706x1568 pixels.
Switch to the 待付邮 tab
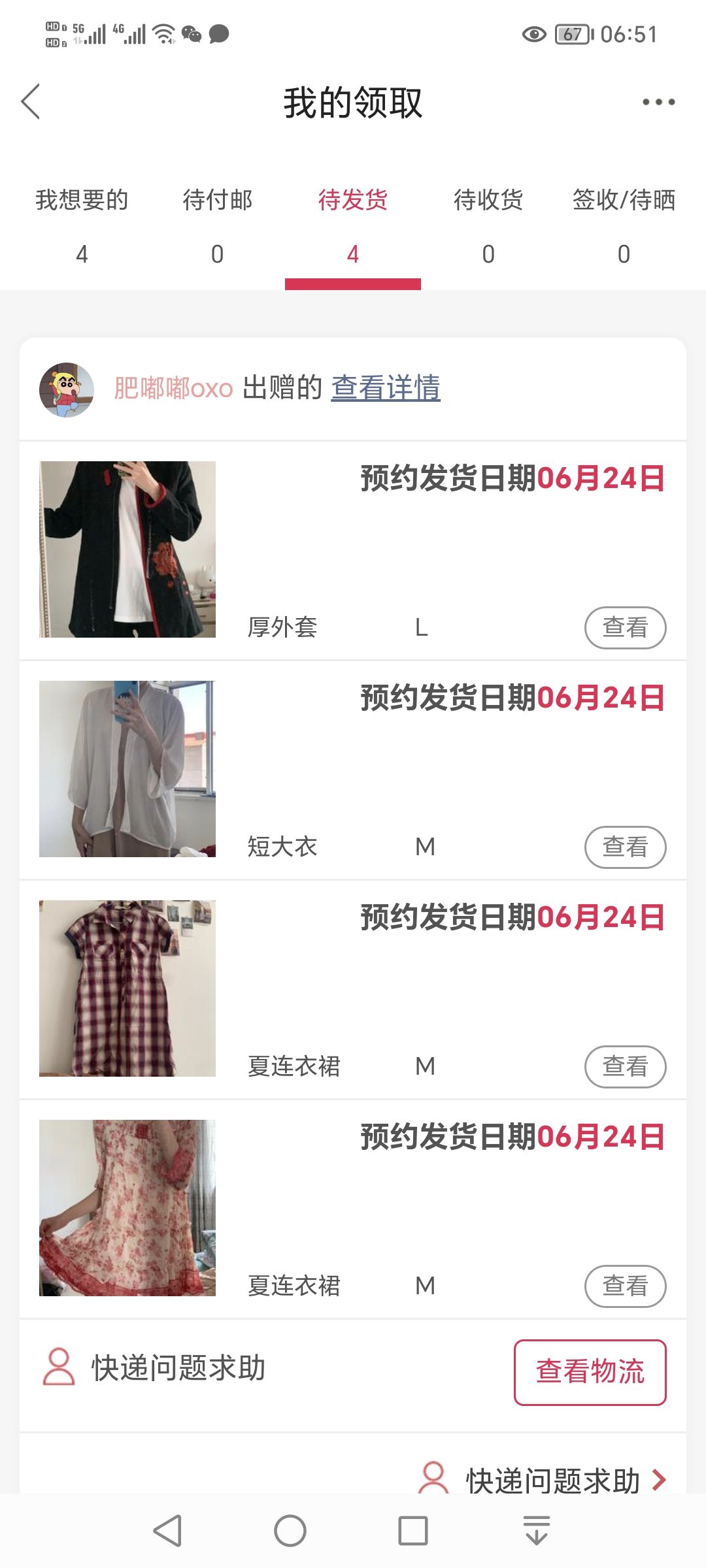(217, 226)
